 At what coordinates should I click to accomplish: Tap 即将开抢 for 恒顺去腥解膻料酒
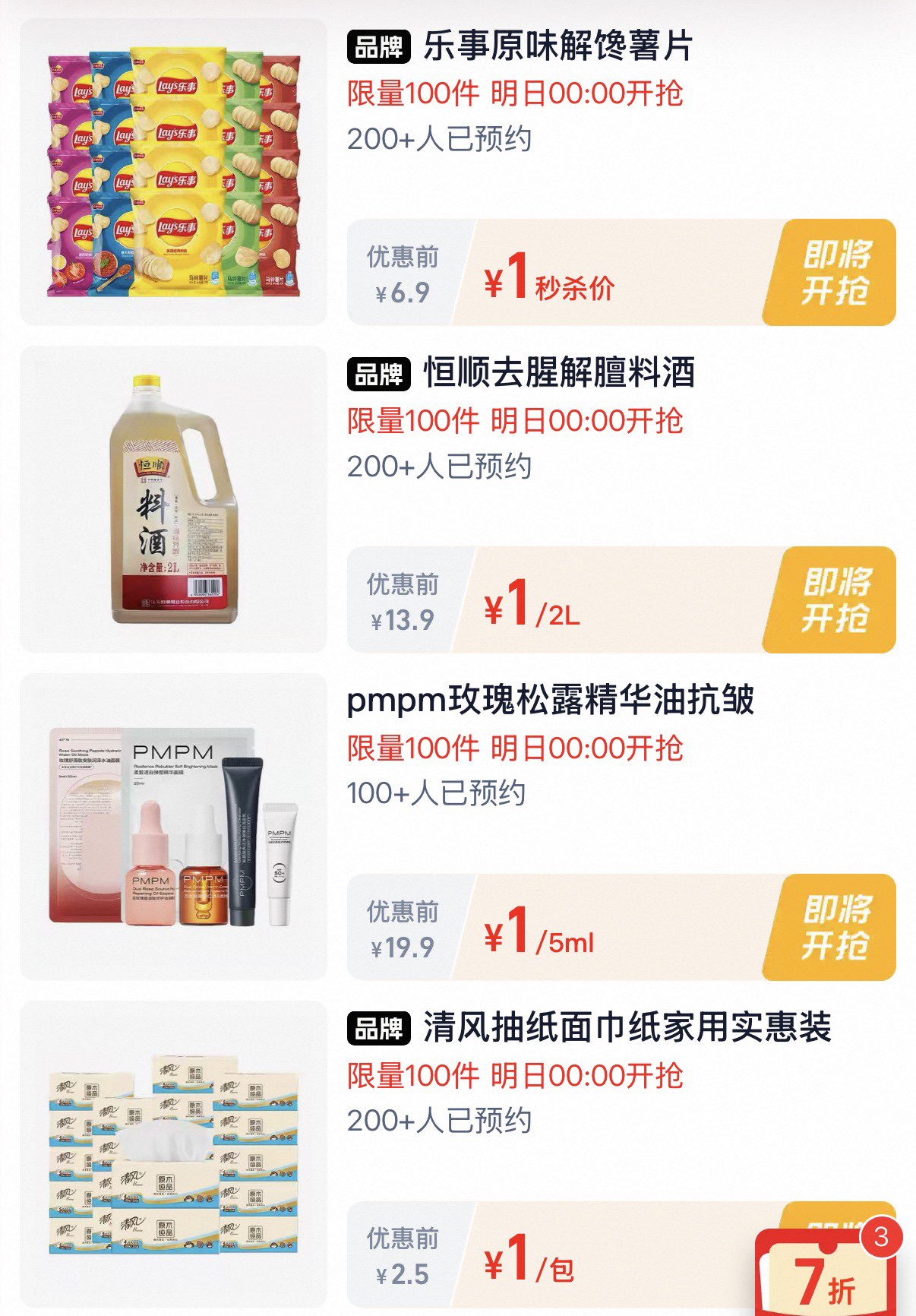[x=833, y=599]
